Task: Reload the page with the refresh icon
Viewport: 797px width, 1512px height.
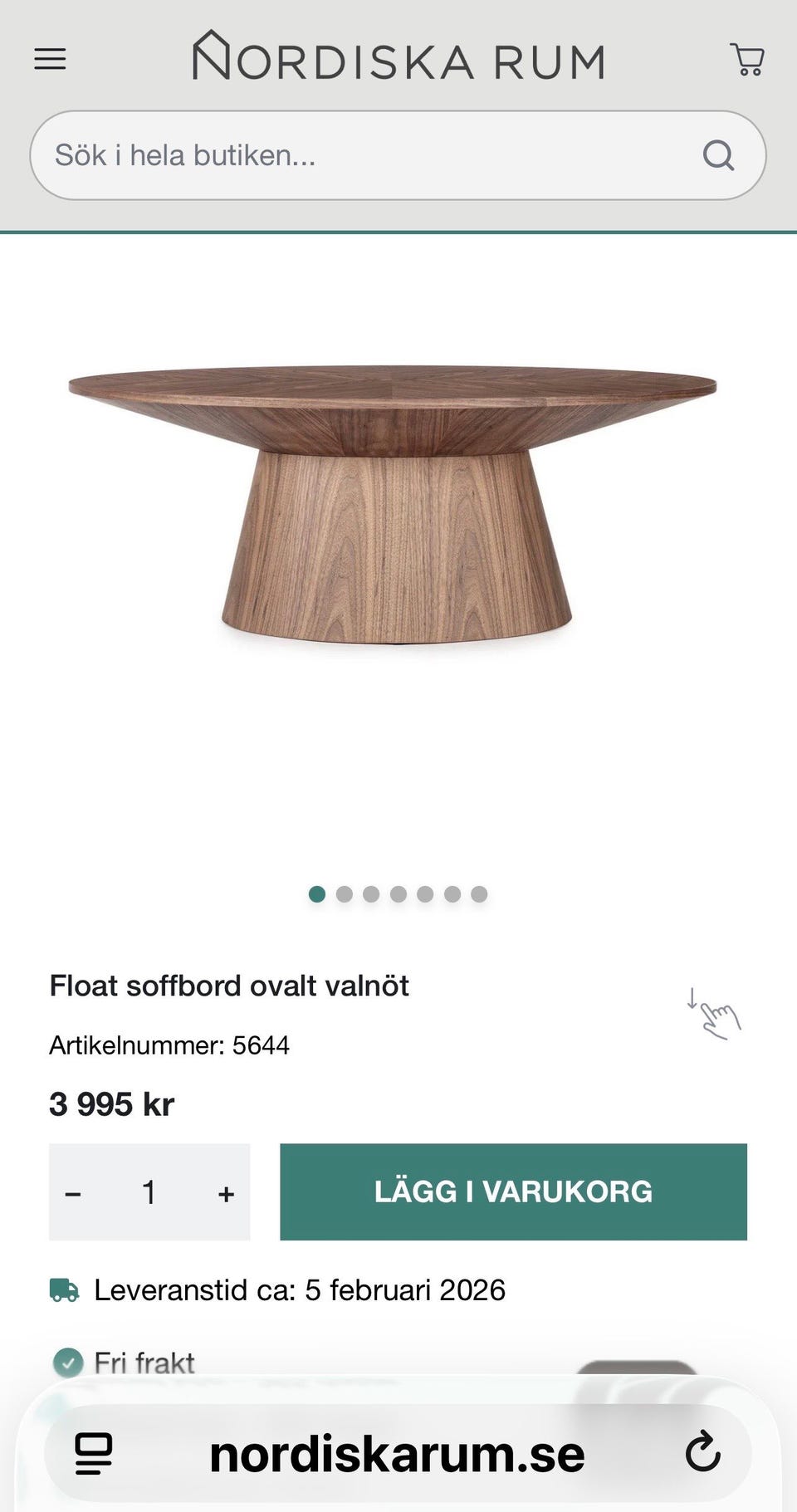Action: click(702, 1452)
